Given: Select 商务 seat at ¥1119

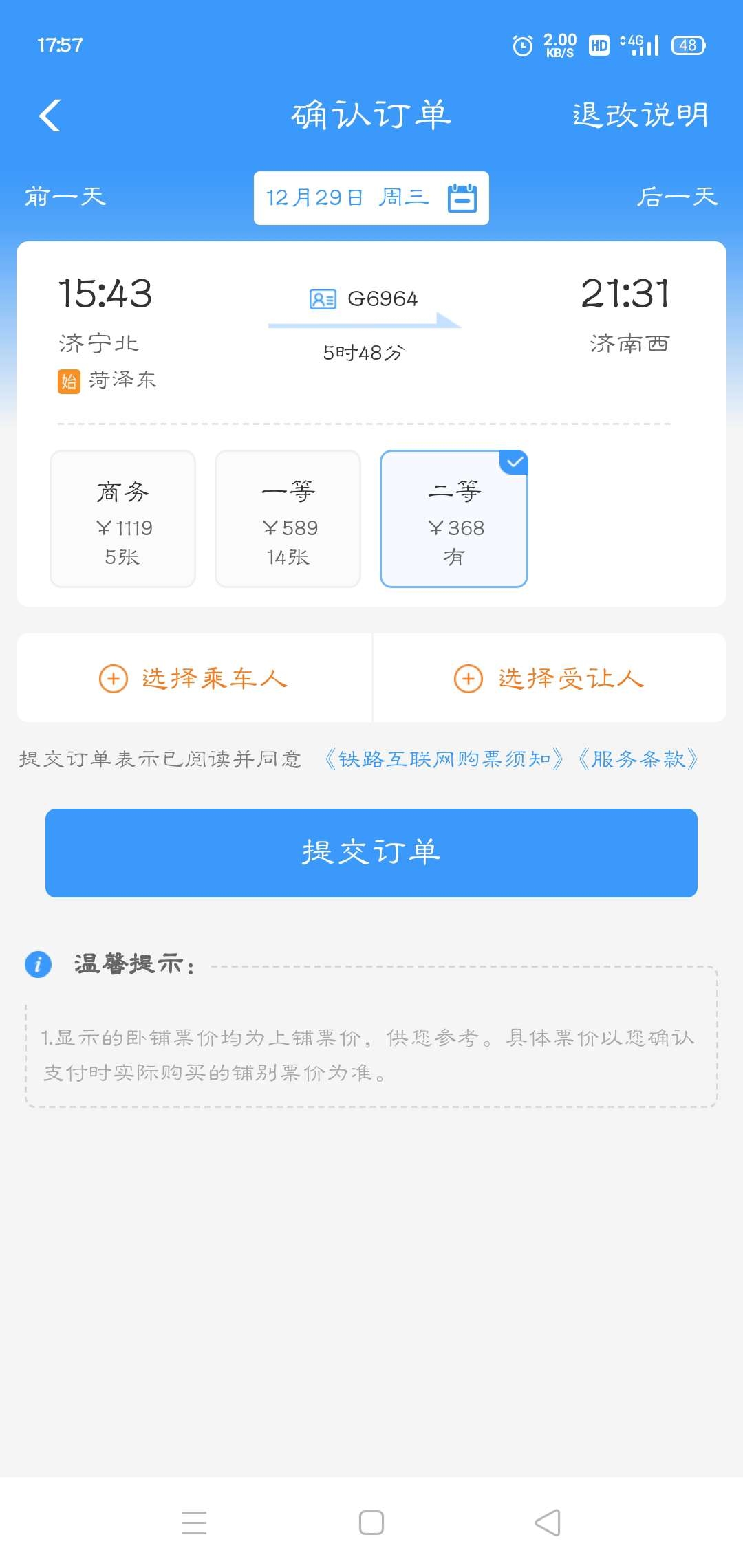Looking at the screenshot, I should pos(123,519).
